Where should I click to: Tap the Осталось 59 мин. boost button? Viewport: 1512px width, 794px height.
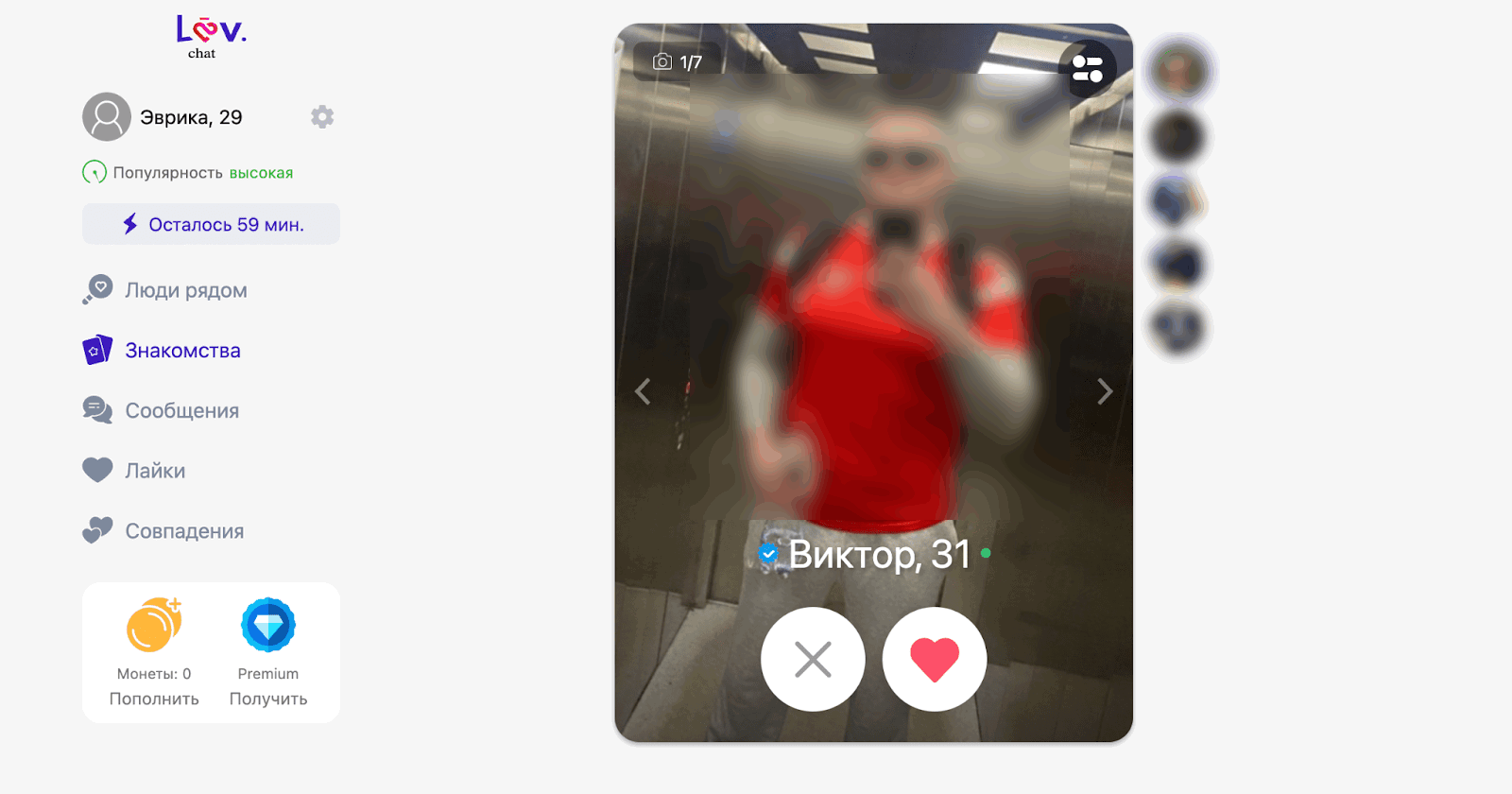click(x=211, y=225)
